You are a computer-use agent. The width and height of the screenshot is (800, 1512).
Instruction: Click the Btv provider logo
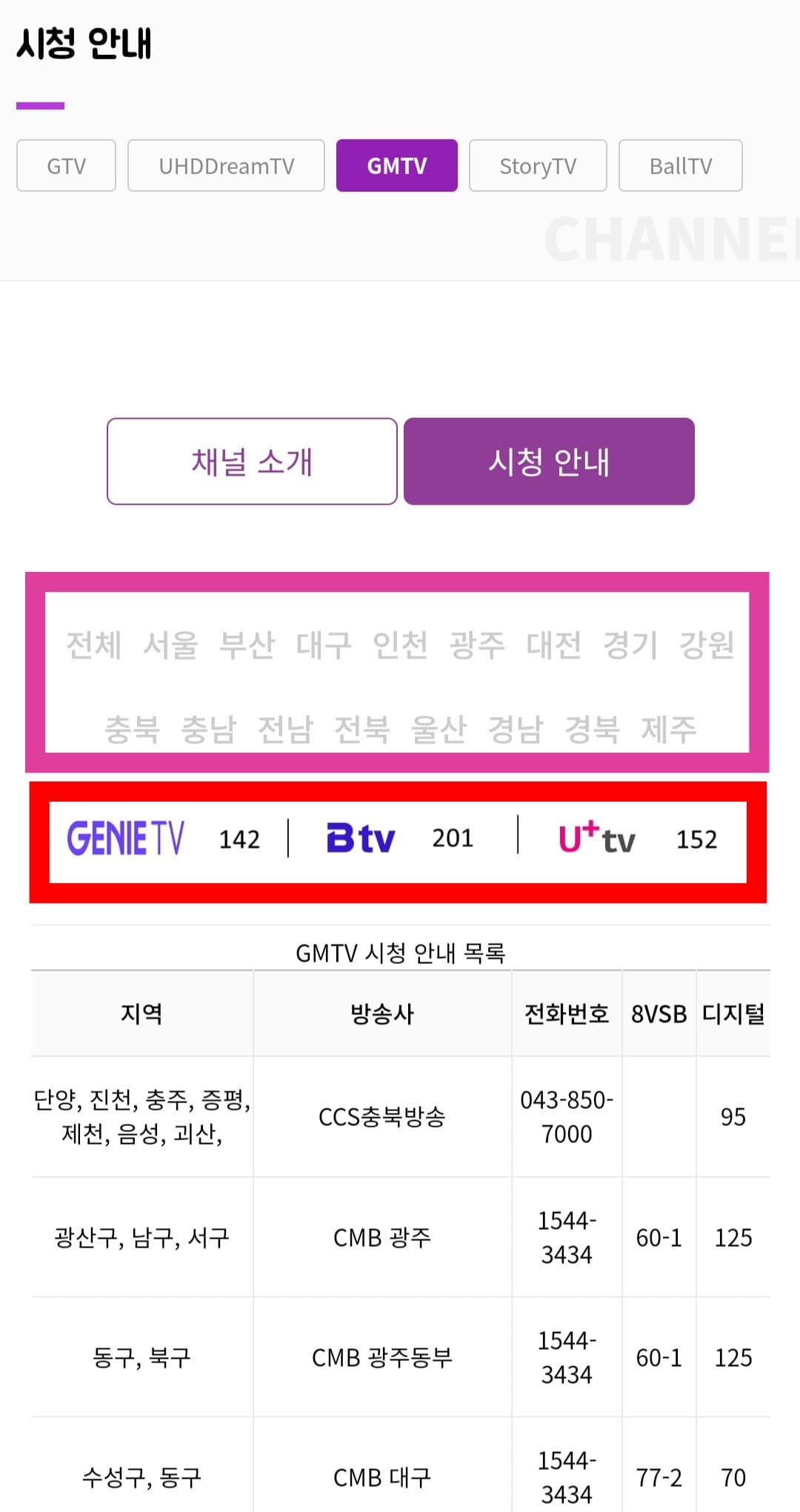(360, 838)
